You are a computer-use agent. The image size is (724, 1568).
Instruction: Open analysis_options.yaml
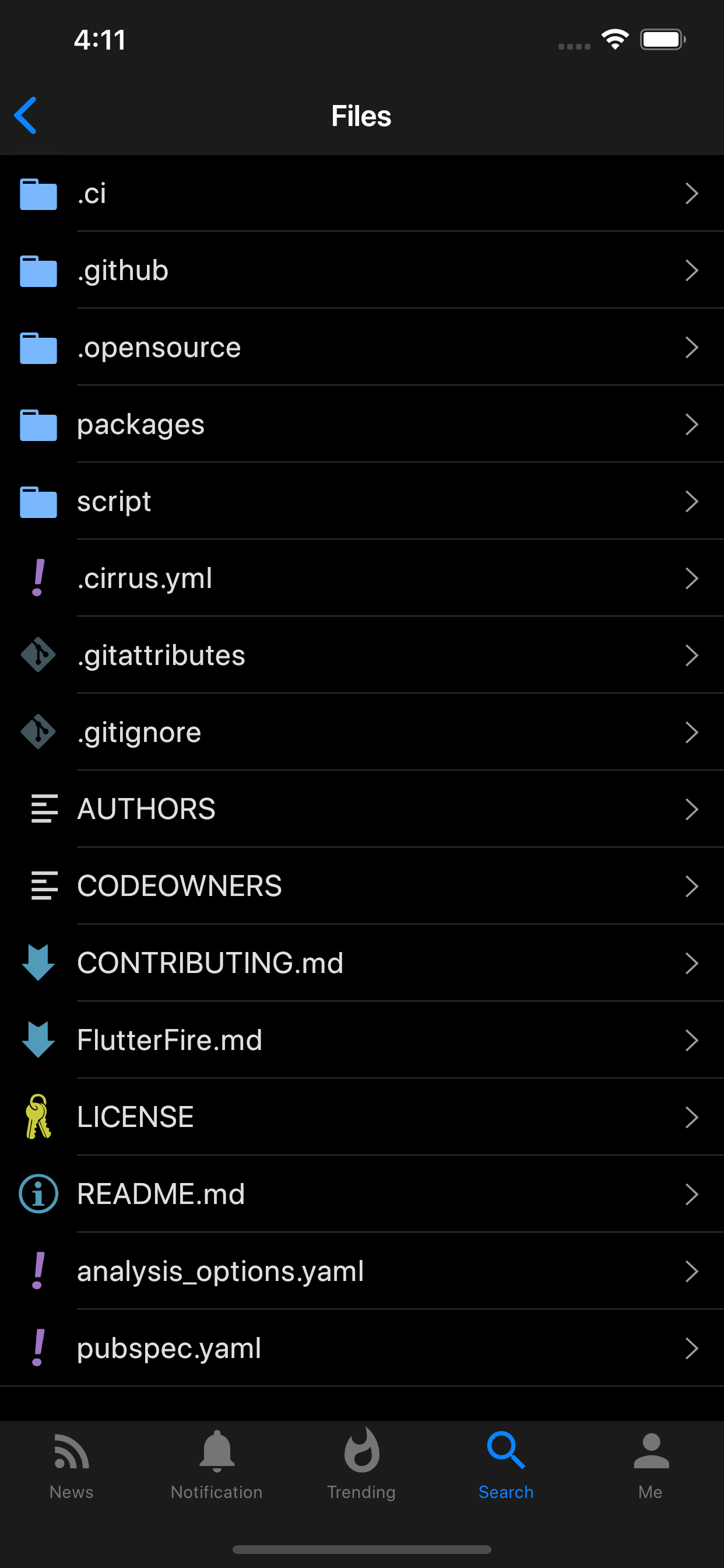click(362, 1271)
